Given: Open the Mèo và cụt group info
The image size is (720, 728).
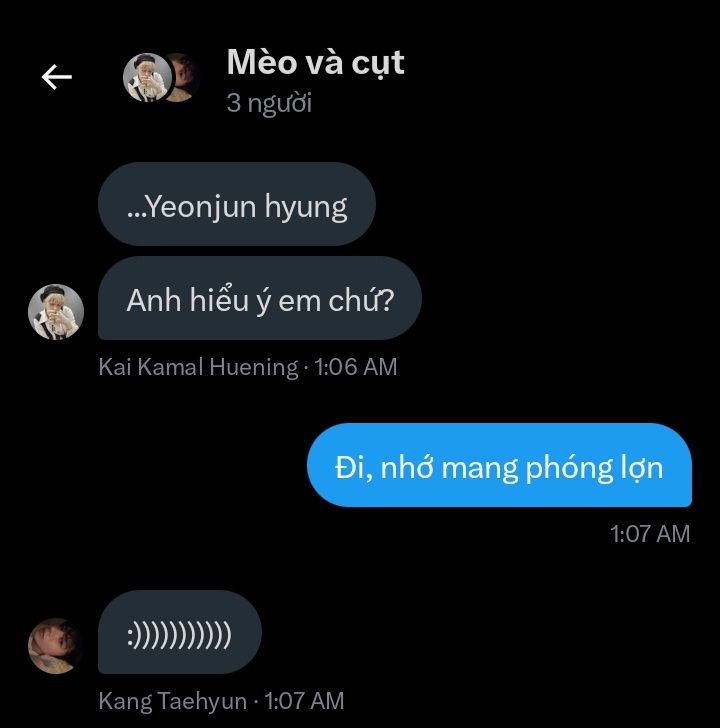Looking at the screenshot, I should pos(315,63).
